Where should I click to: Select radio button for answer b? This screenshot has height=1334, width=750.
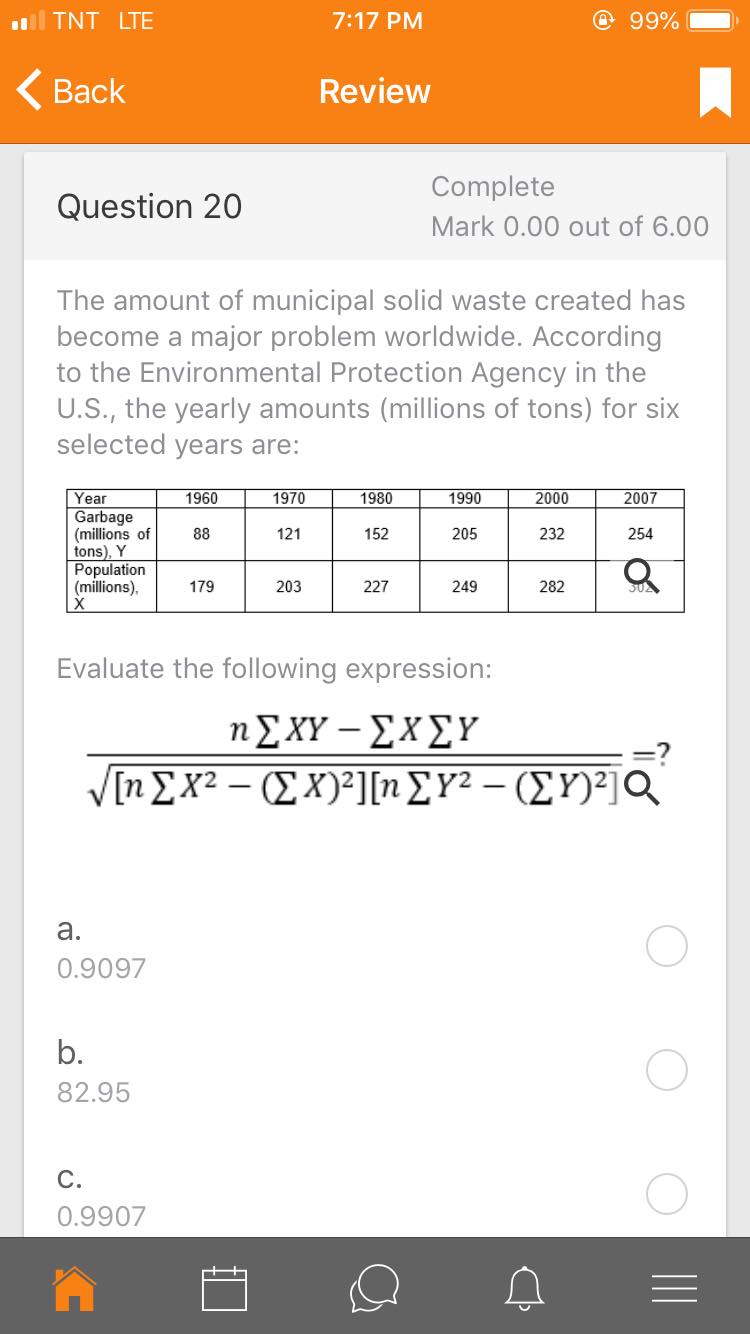(667, 1070)
